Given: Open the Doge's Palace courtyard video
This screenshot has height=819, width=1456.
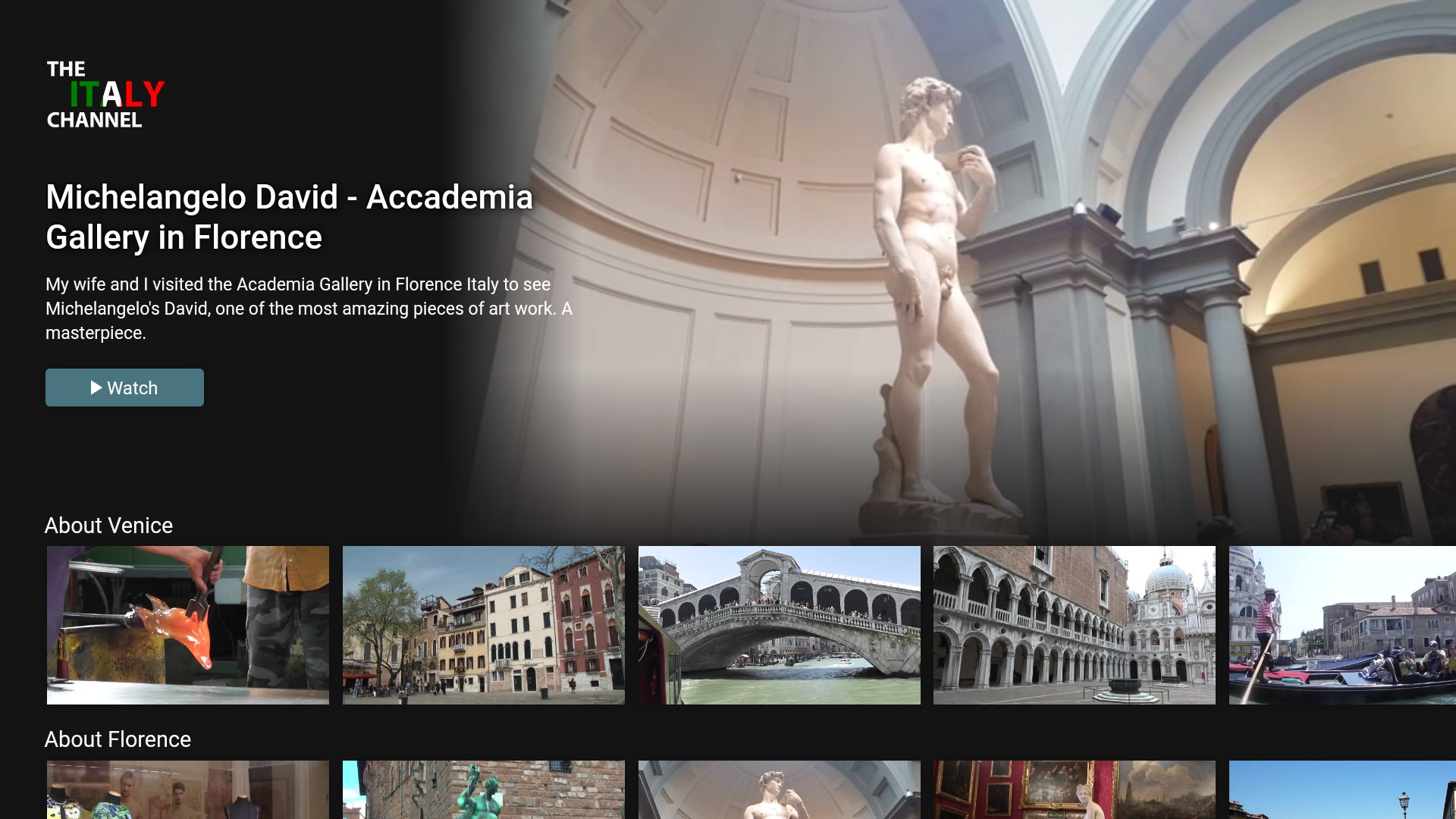Looking at the screenshot, I should pyautogui.click(x=1075, y=625).
